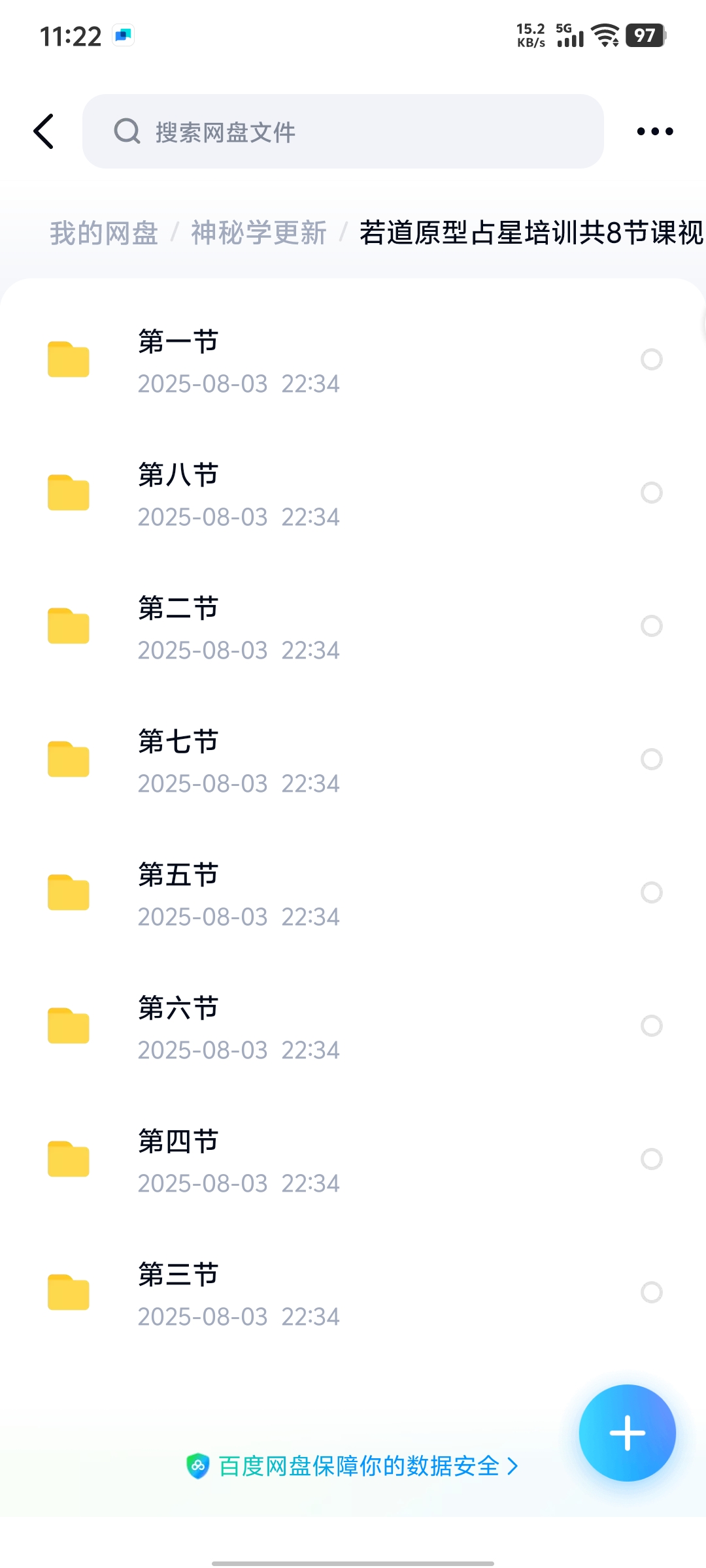Check the circle beside 第三节
Screen dimensions: 706x1568
click(651, 1292)
